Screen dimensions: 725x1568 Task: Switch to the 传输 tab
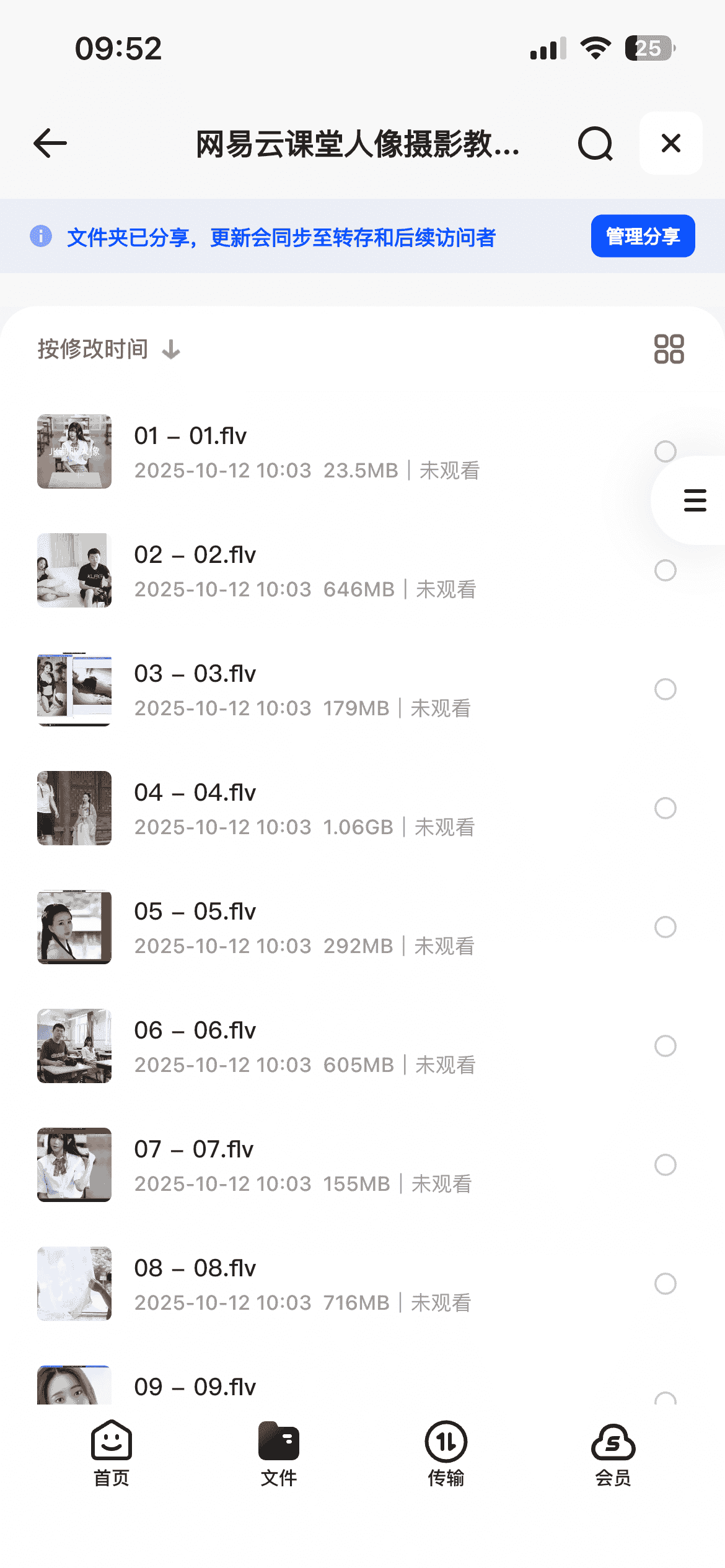click(x=446, y=1453)
